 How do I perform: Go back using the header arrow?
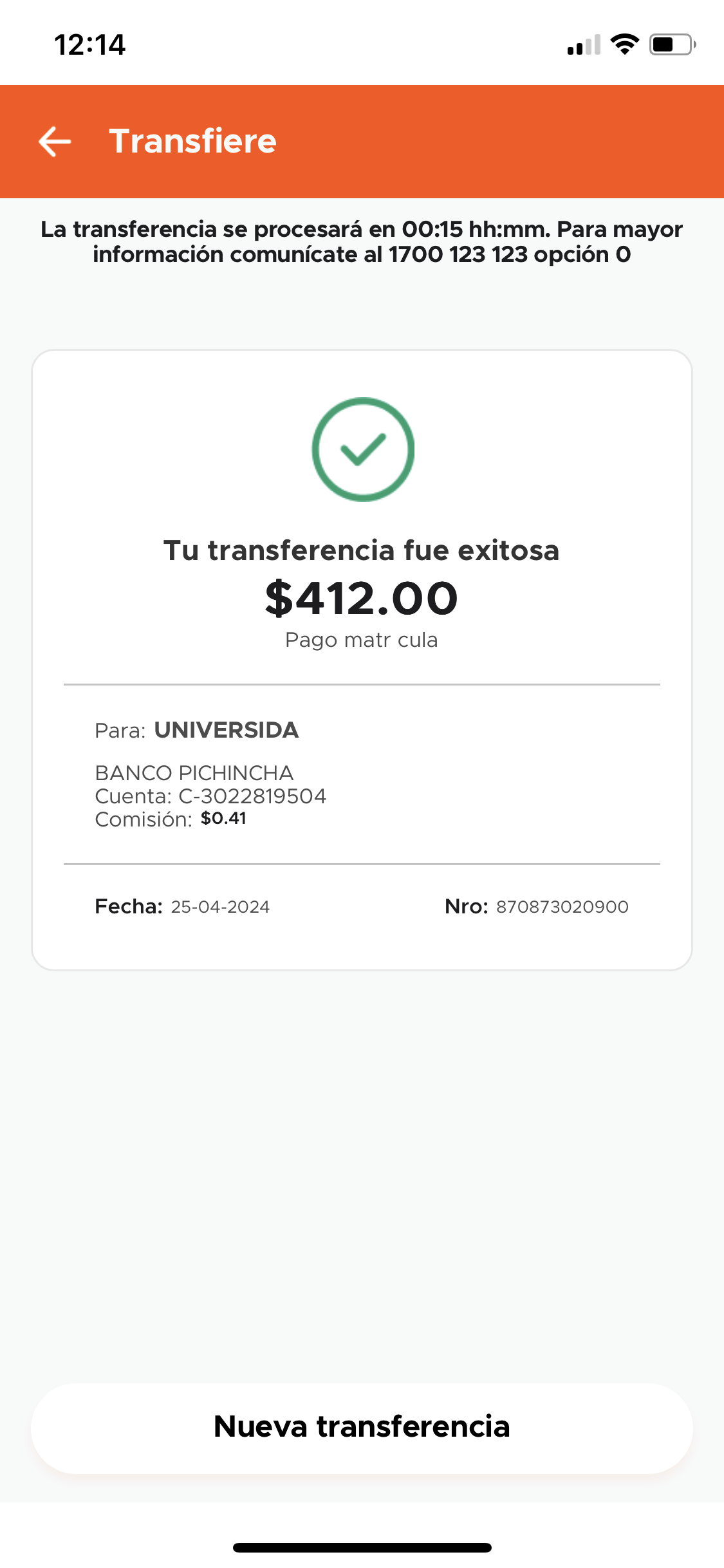(55, 142)
